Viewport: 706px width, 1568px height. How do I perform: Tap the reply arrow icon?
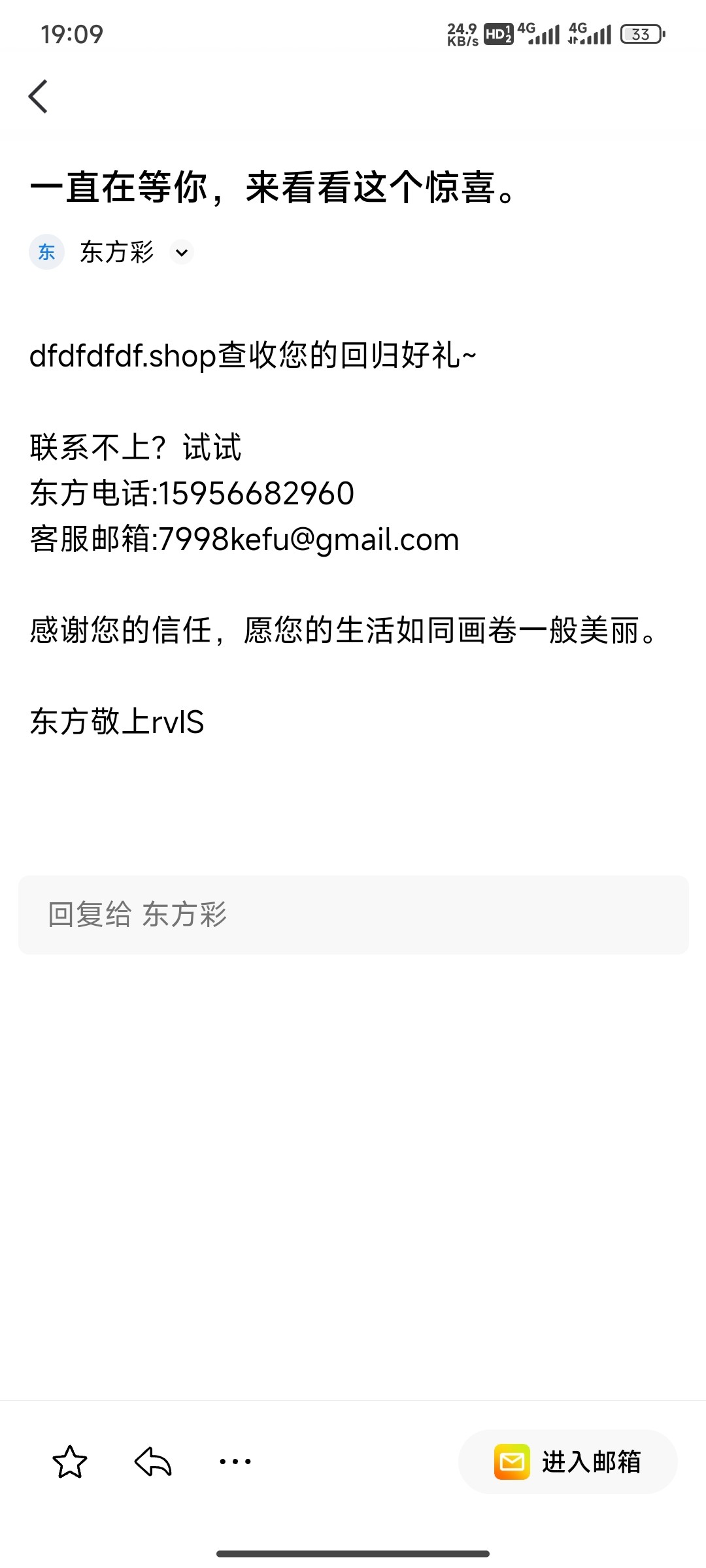[x=153, y=1462]
